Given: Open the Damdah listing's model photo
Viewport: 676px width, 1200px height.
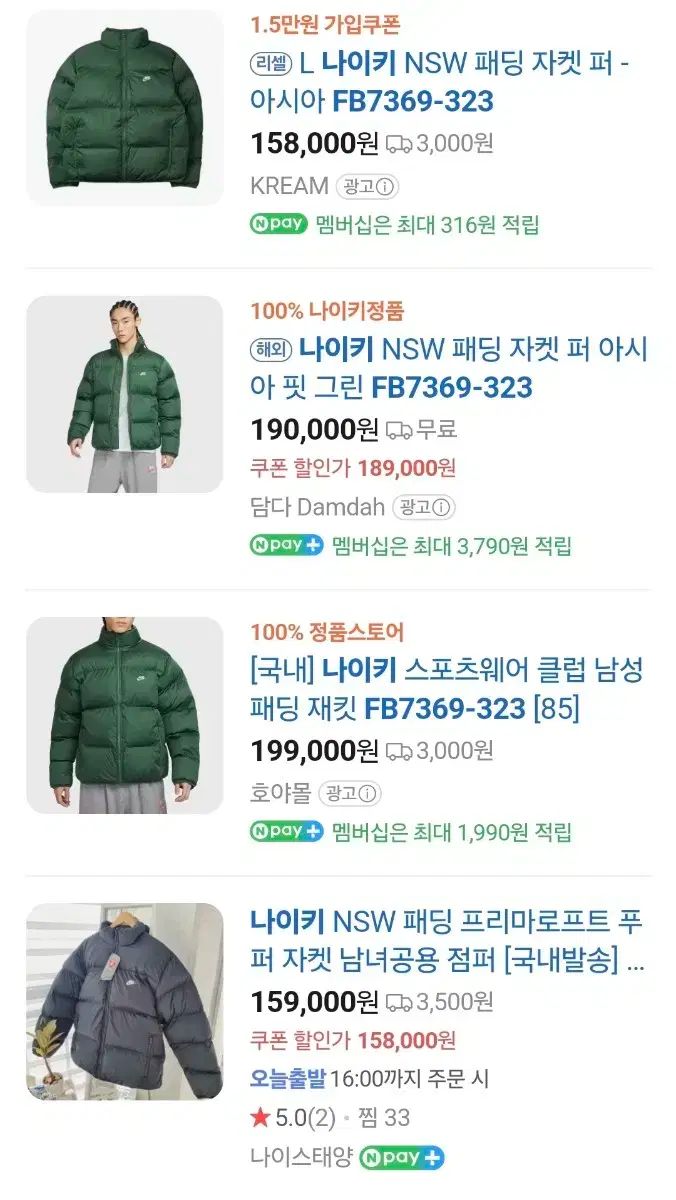Looking at the screenshot, I should [x=125, y=394].
